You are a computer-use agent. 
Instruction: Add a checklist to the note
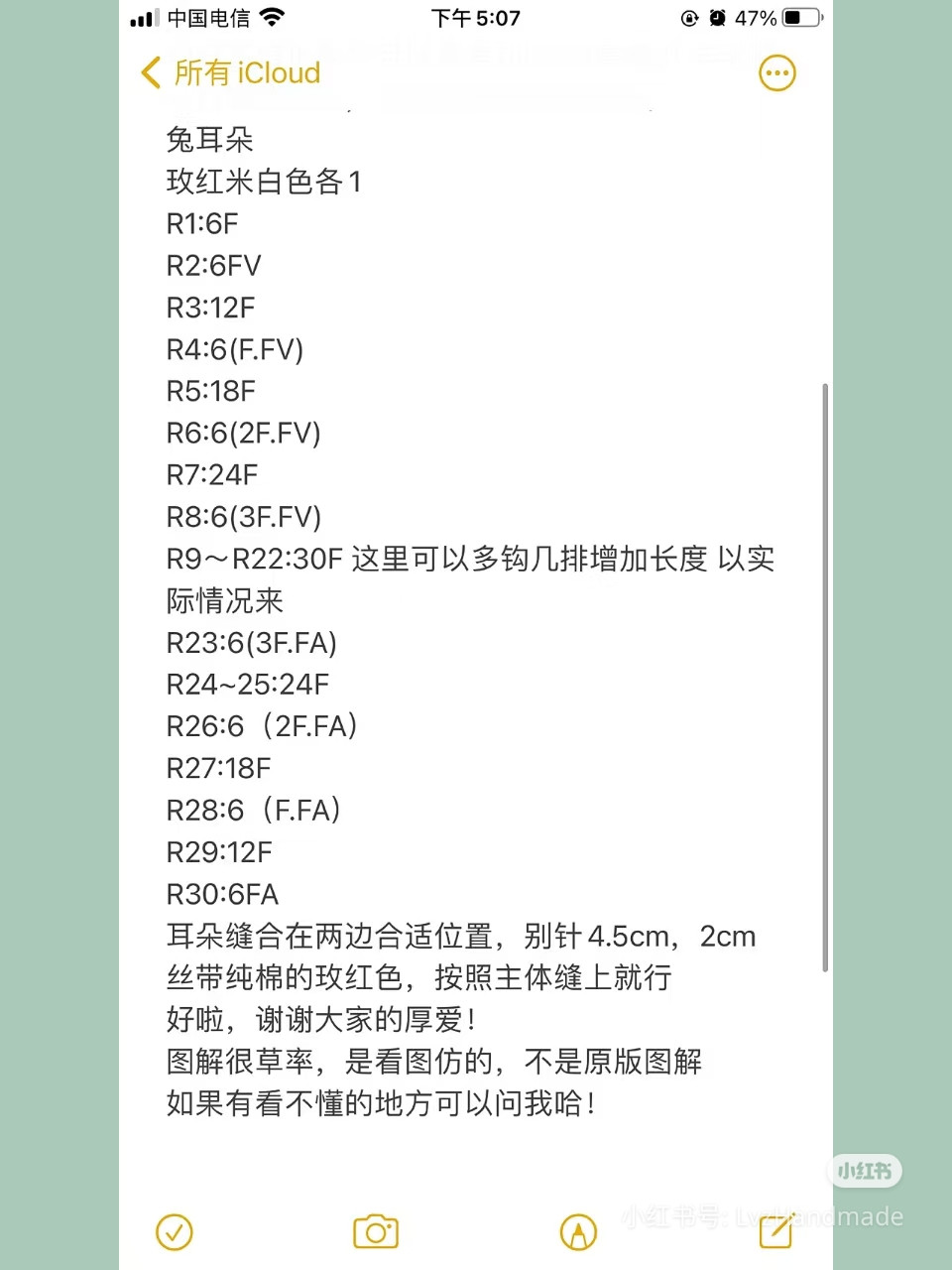pyautogui.click(x=175, y=1232)
